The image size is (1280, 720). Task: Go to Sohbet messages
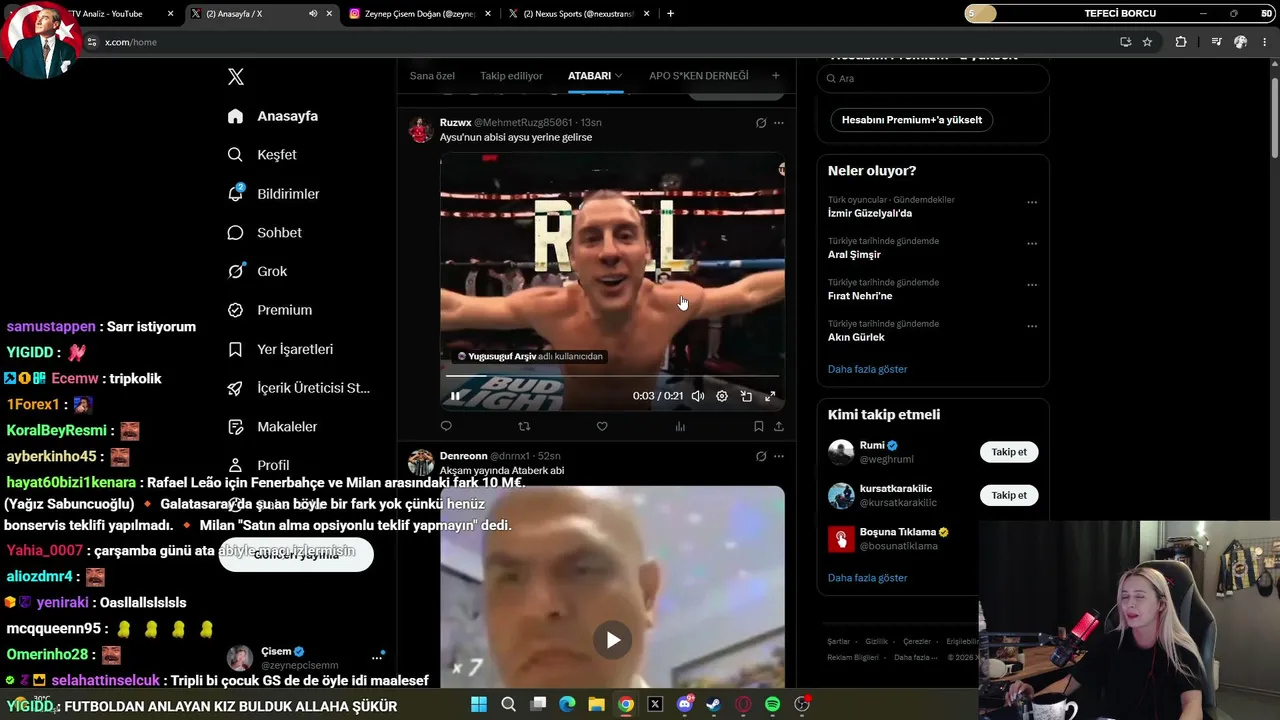(264, 232)
